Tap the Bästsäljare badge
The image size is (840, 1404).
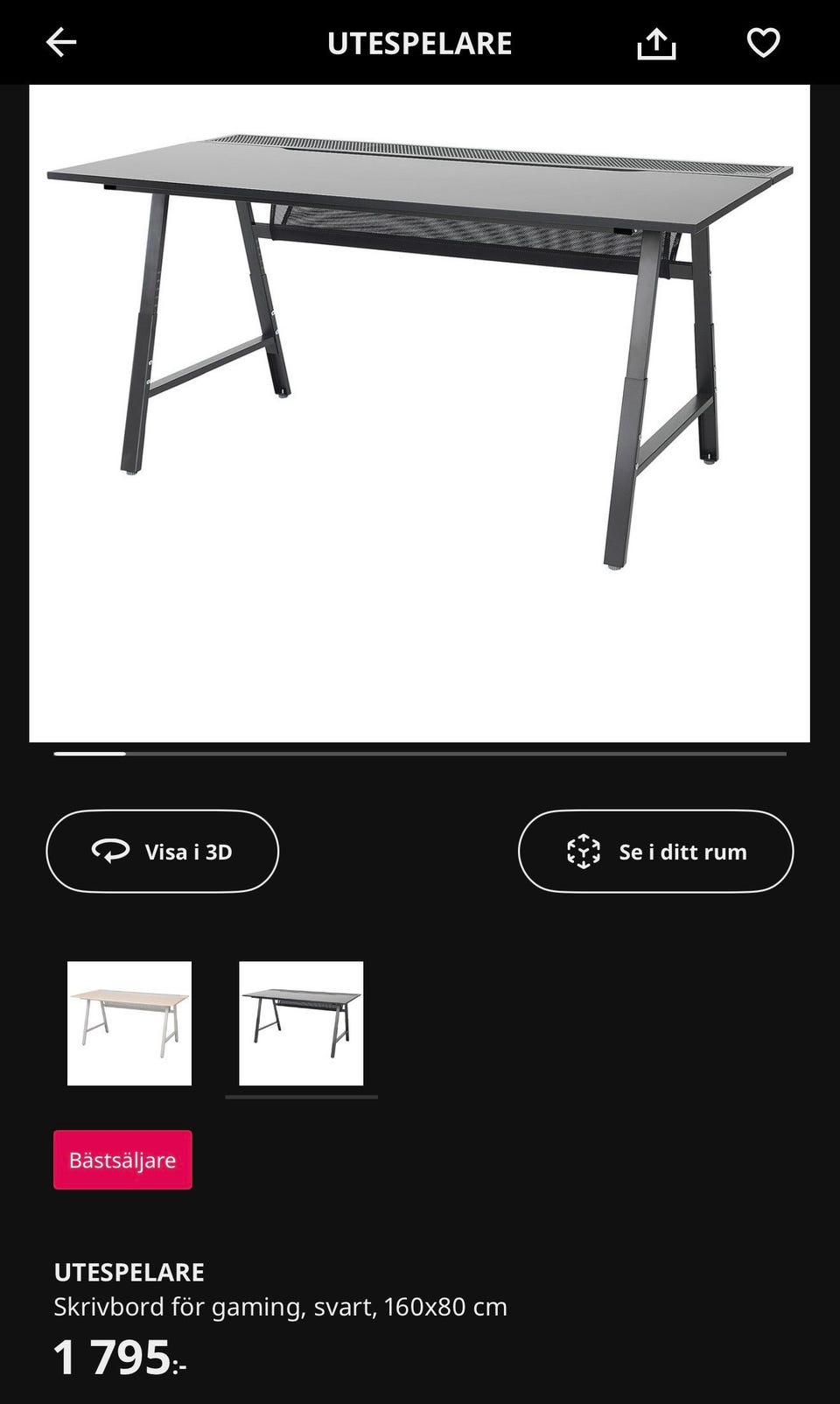[122, 1160]
